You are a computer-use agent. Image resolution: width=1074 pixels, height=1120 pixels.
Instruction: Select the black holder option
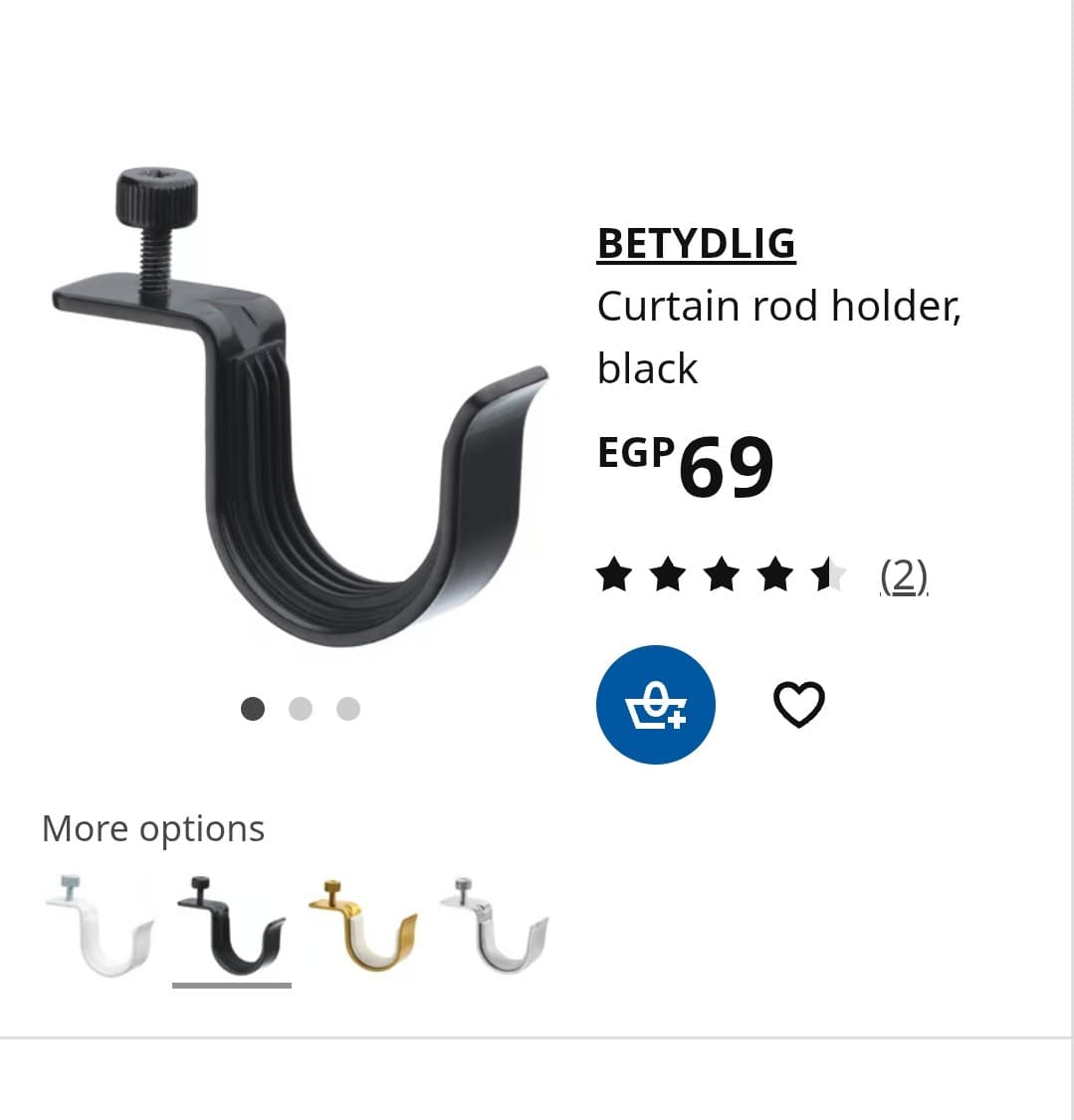click(231, 926)
